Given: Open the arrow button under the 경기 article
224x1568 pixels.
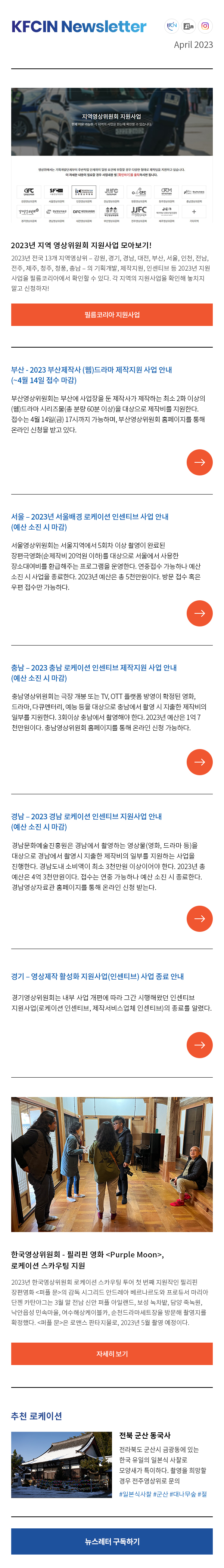Looking at the screenshot, I should tap(199, 1044).
